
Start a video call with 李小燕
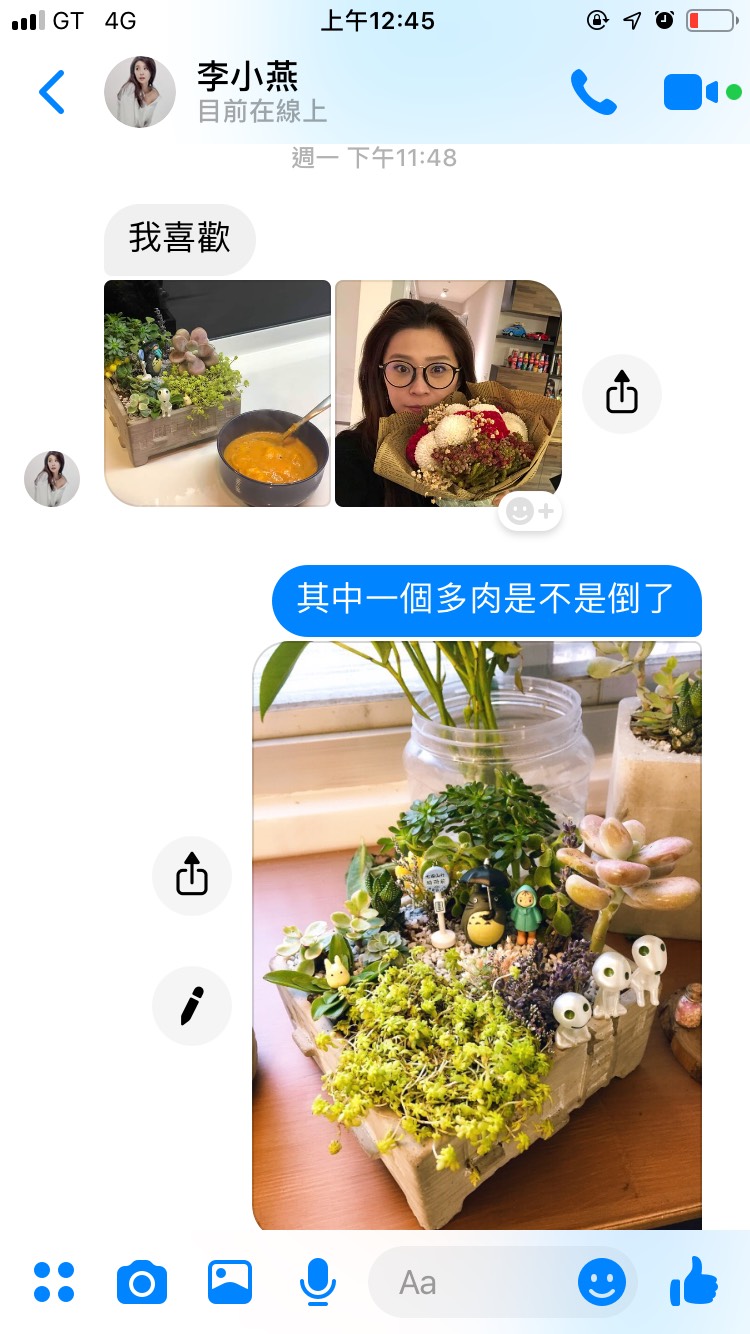coord(691,92)
